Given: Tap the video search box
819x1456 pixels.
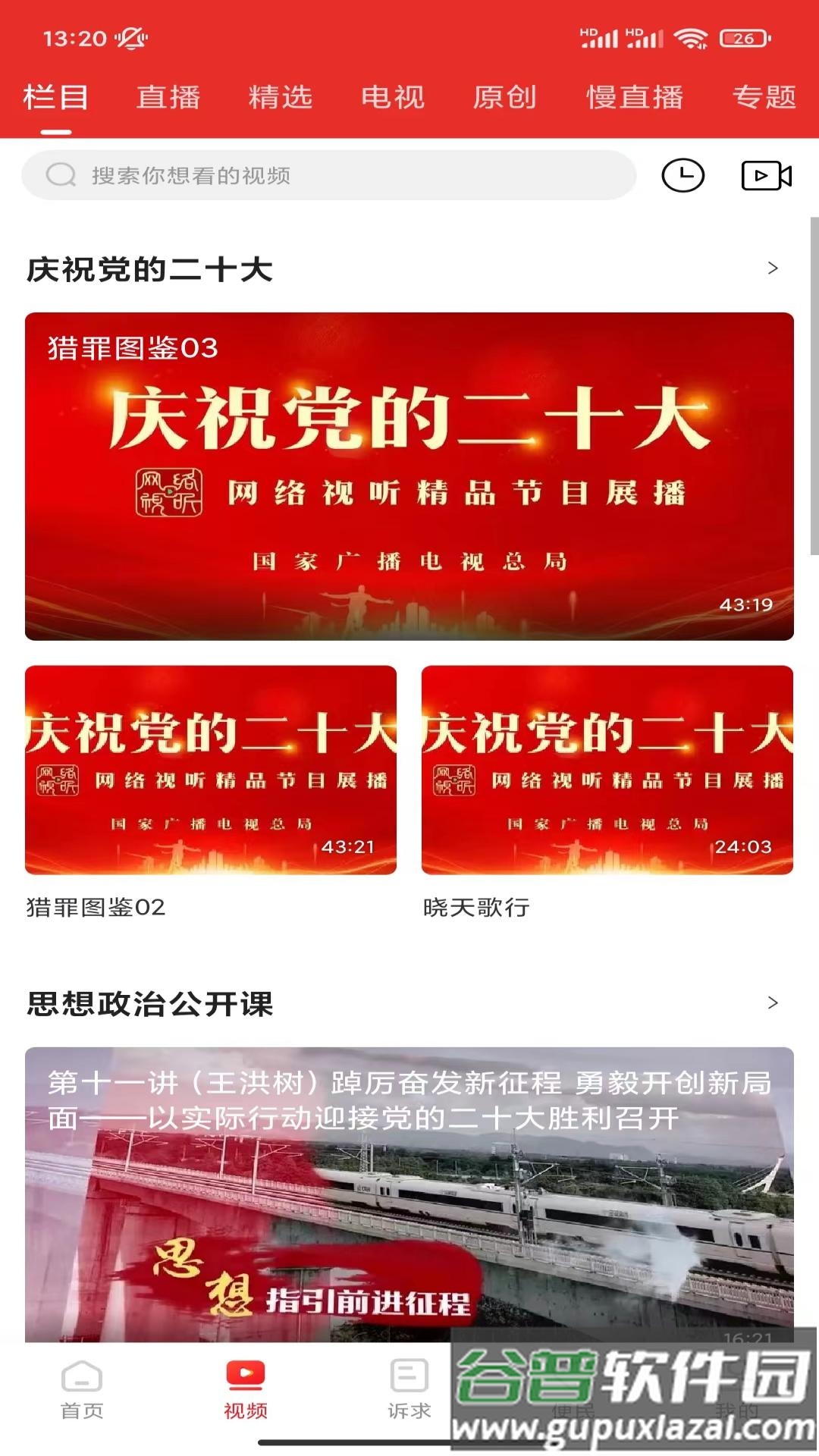Looking at the screenshot, I should 328,175.
